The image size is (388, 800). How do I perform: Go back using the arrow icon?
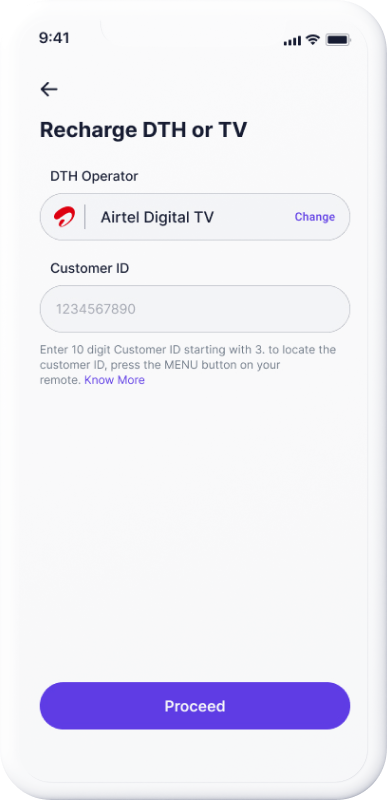(49, 89)
